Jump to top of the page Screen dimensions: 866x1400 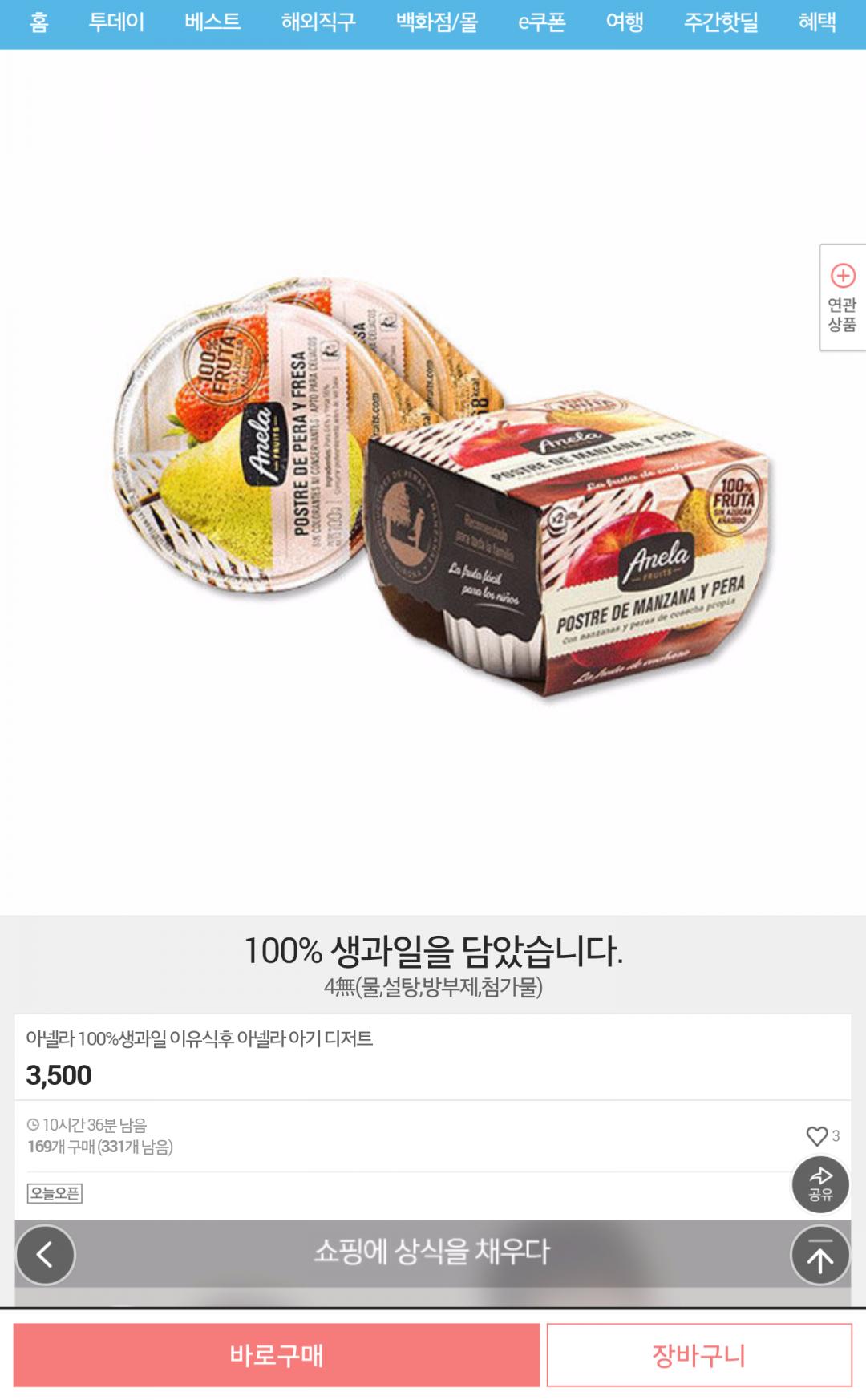pos(819,1256)
